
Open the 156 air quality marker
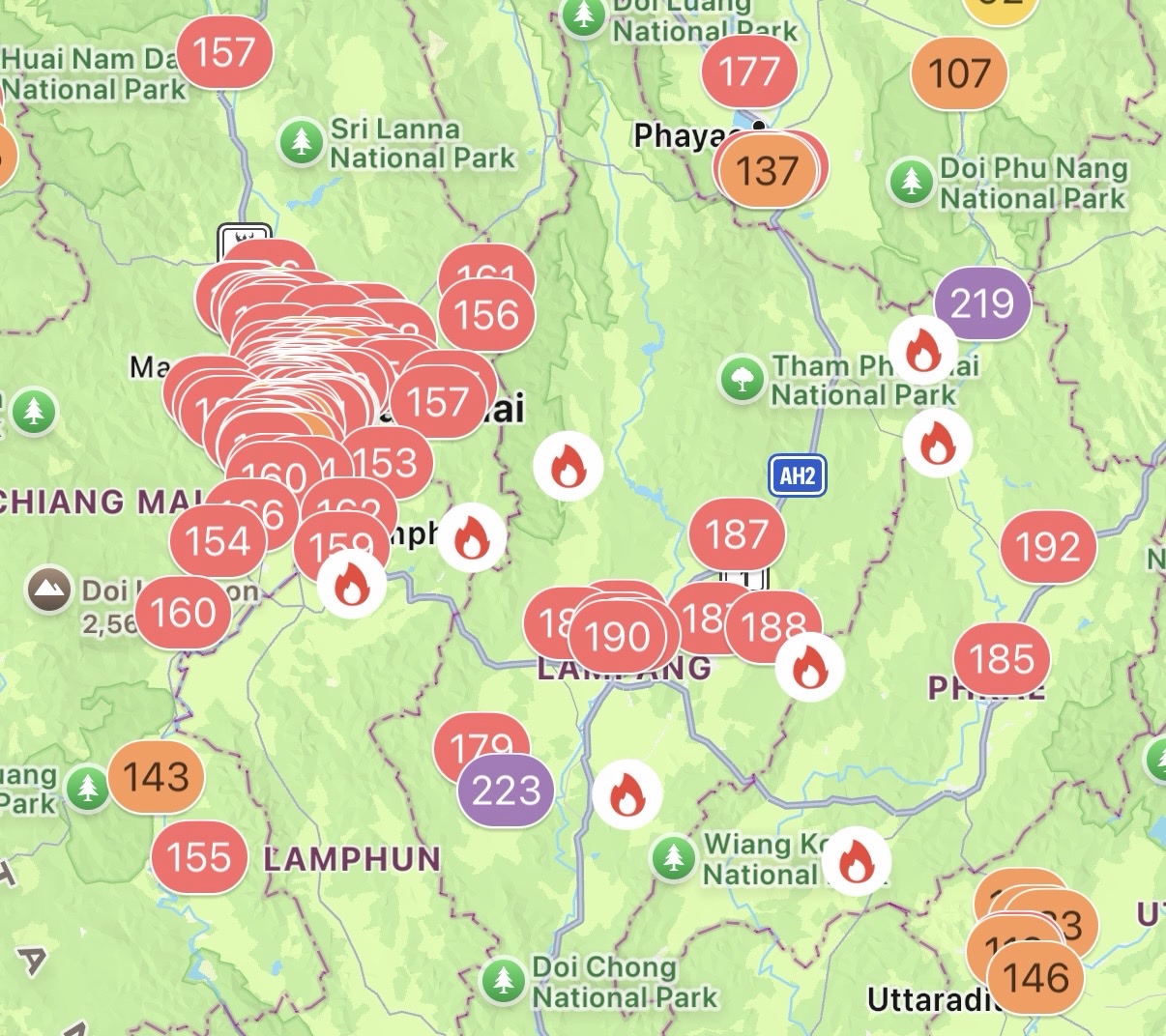point(486,316)
